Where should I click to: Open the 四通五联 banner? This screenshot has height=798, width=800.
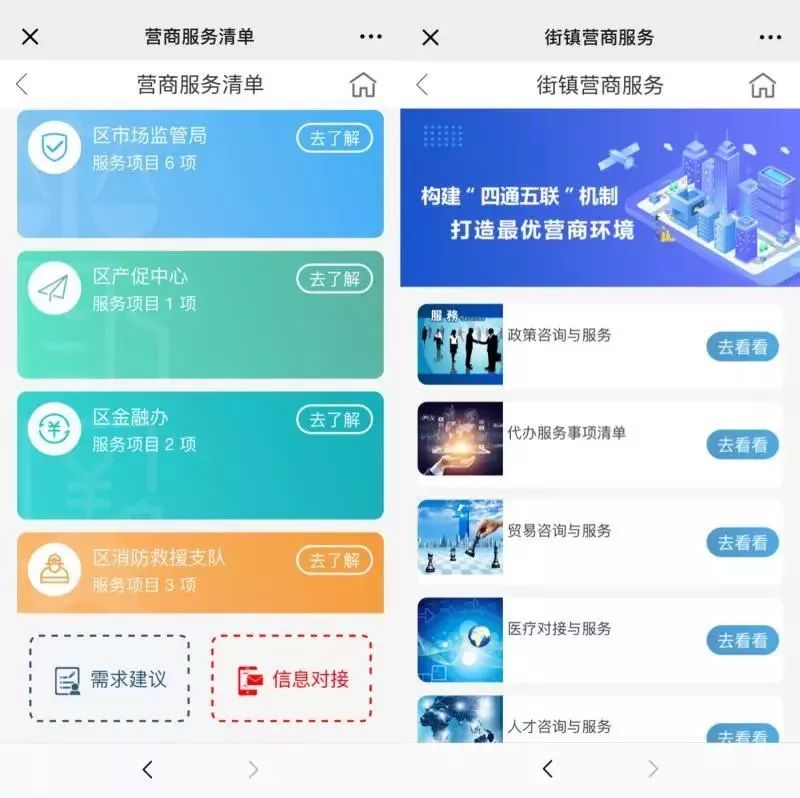(600, 198)
